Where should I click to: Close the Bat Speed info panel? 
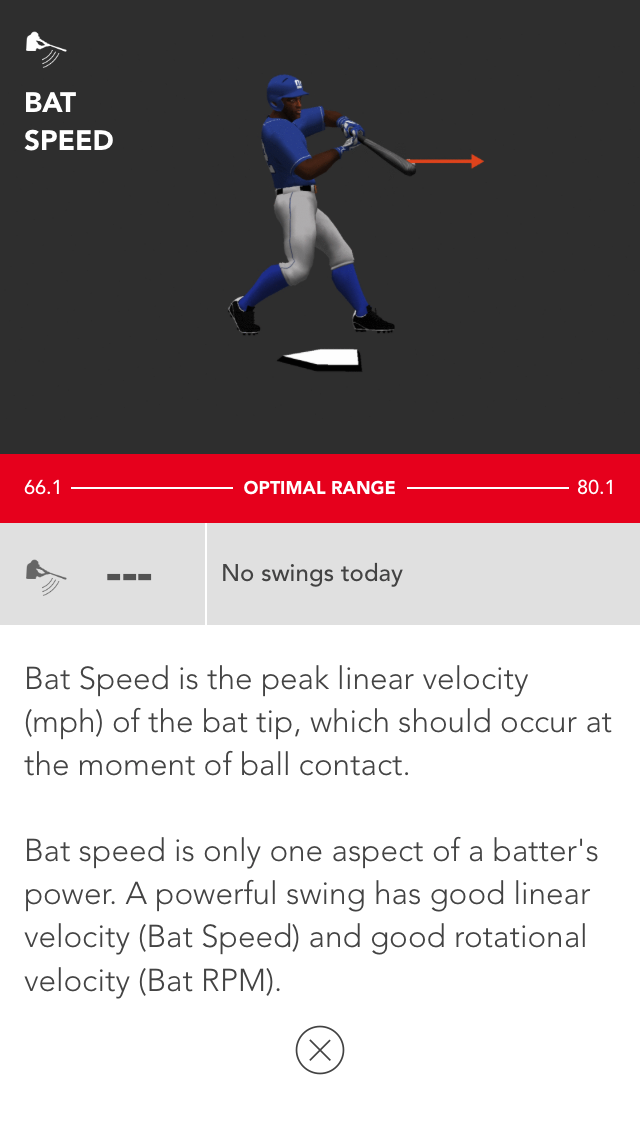[x=320, y=1050]
